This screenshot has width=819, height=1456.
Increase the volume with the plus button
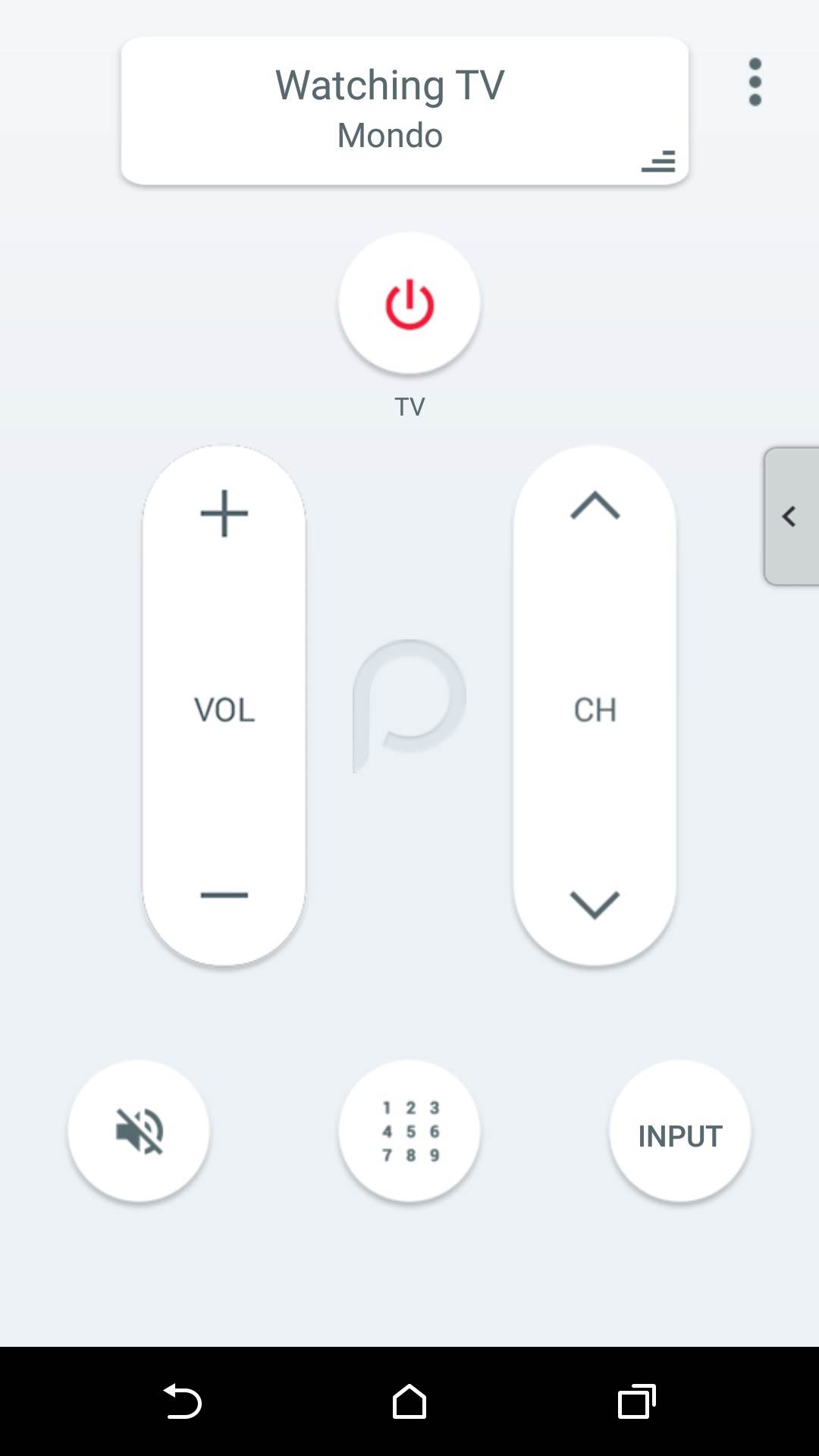[x=224, y=513]
